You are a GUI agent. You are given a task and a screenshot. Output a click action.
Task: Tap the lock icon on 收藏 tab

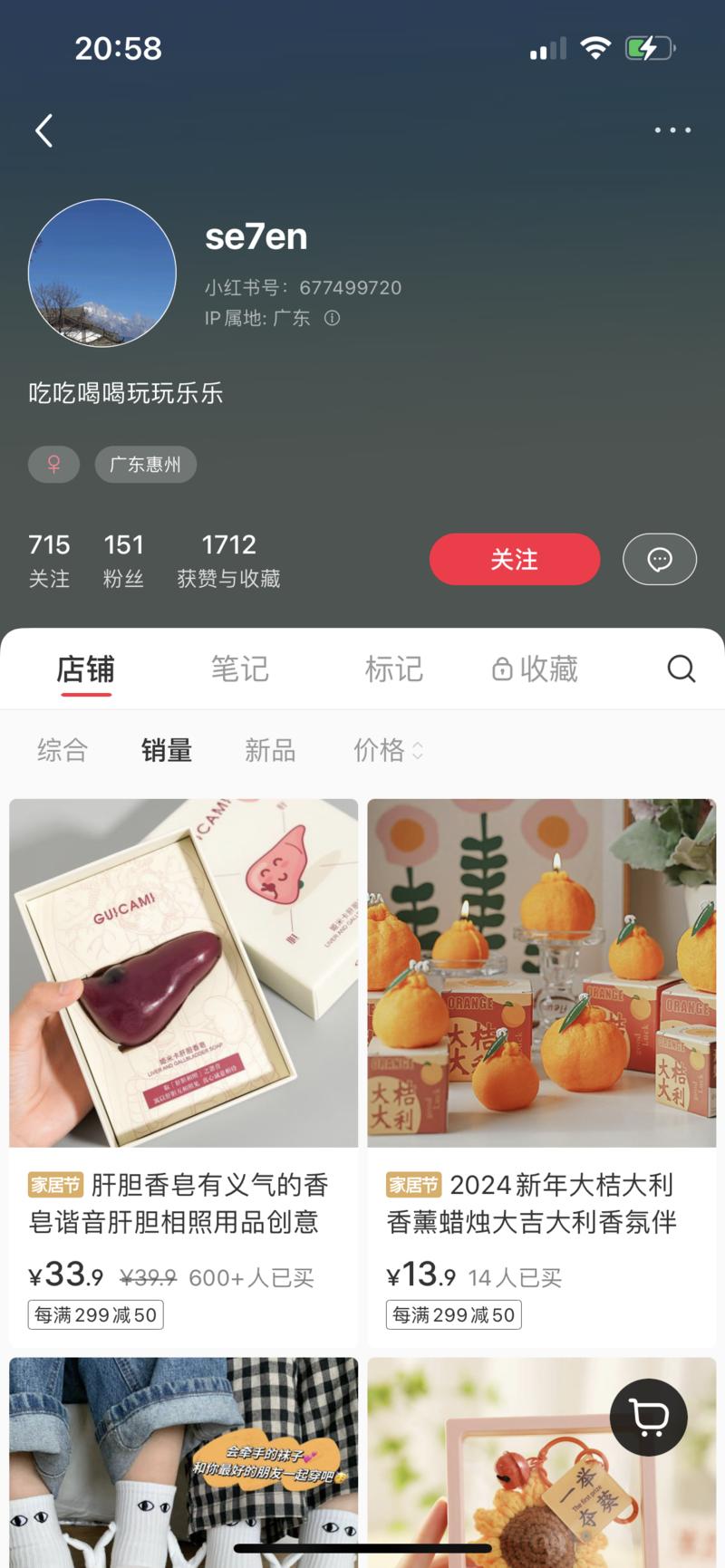[500, 669]
